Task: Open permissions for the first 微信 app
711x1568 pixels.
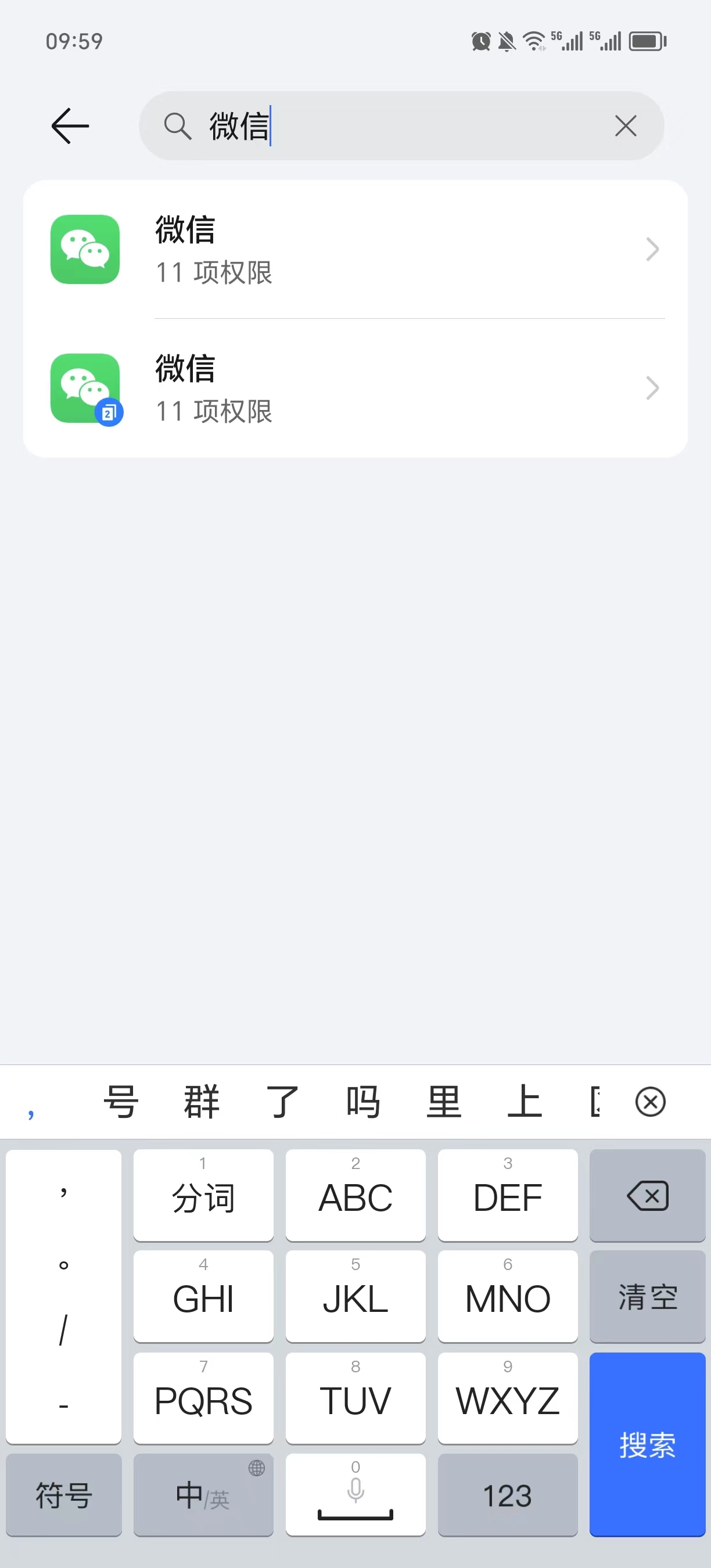Action: pyautogui.click(x=355, y=250)
